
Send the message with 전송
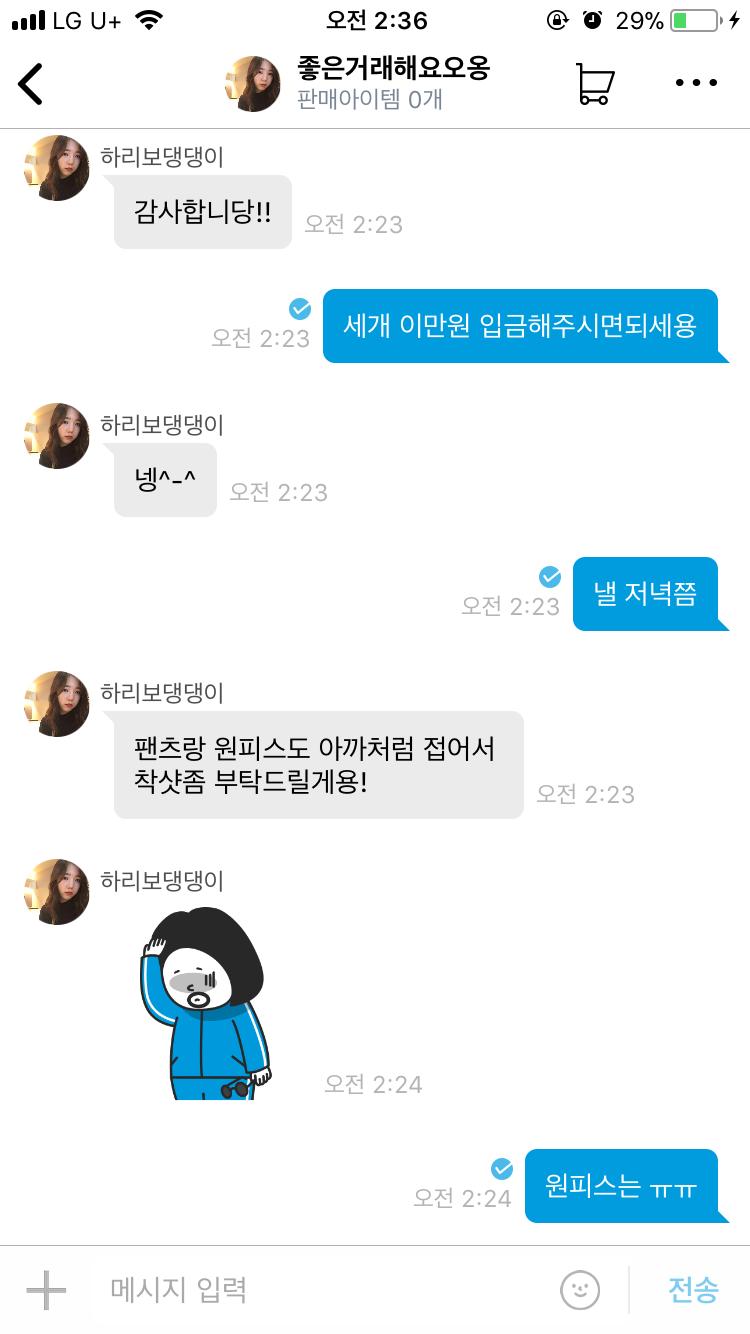693,1290
